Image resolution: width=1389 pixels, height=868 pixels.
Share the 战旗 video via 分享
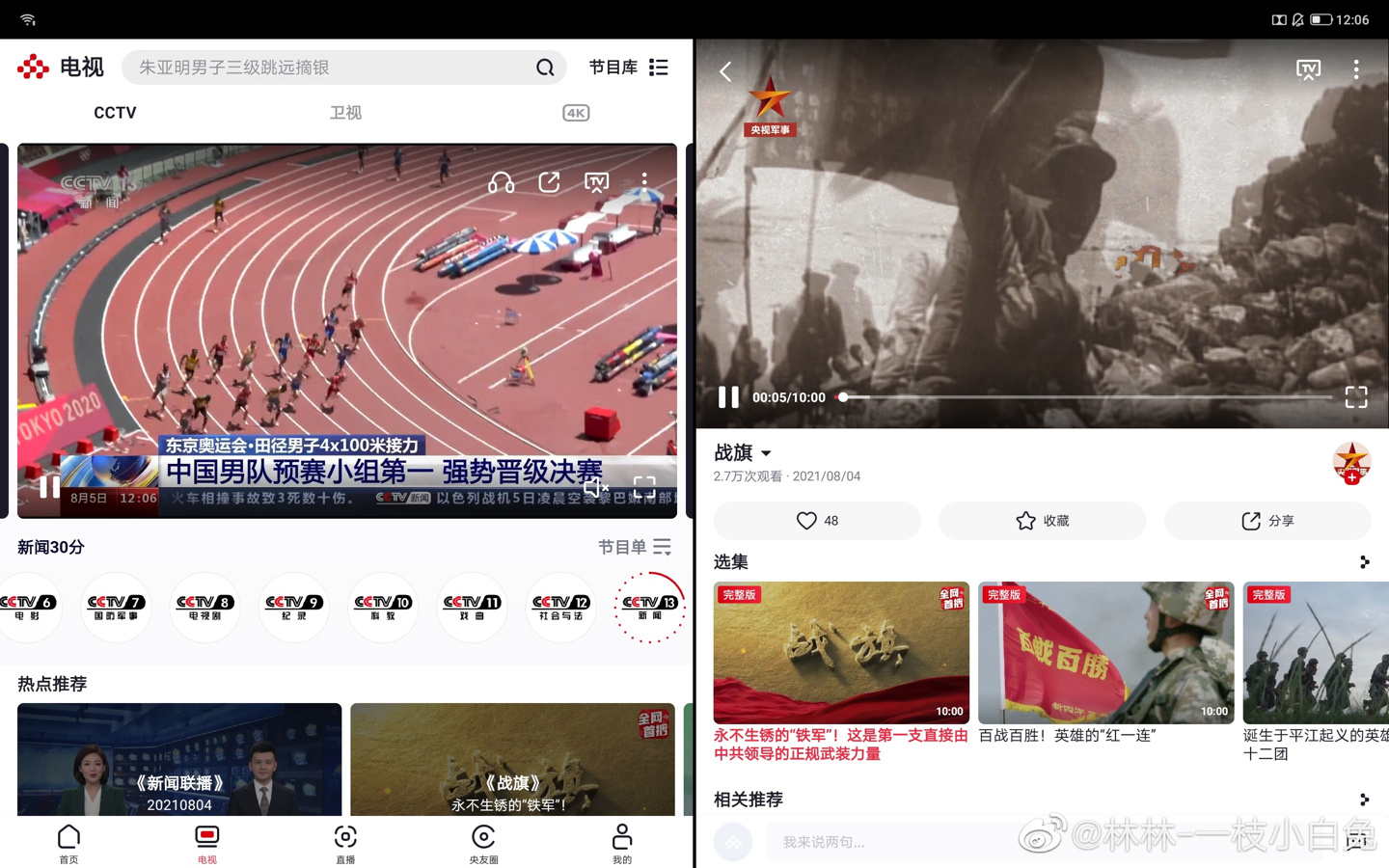pos(1266,521)
